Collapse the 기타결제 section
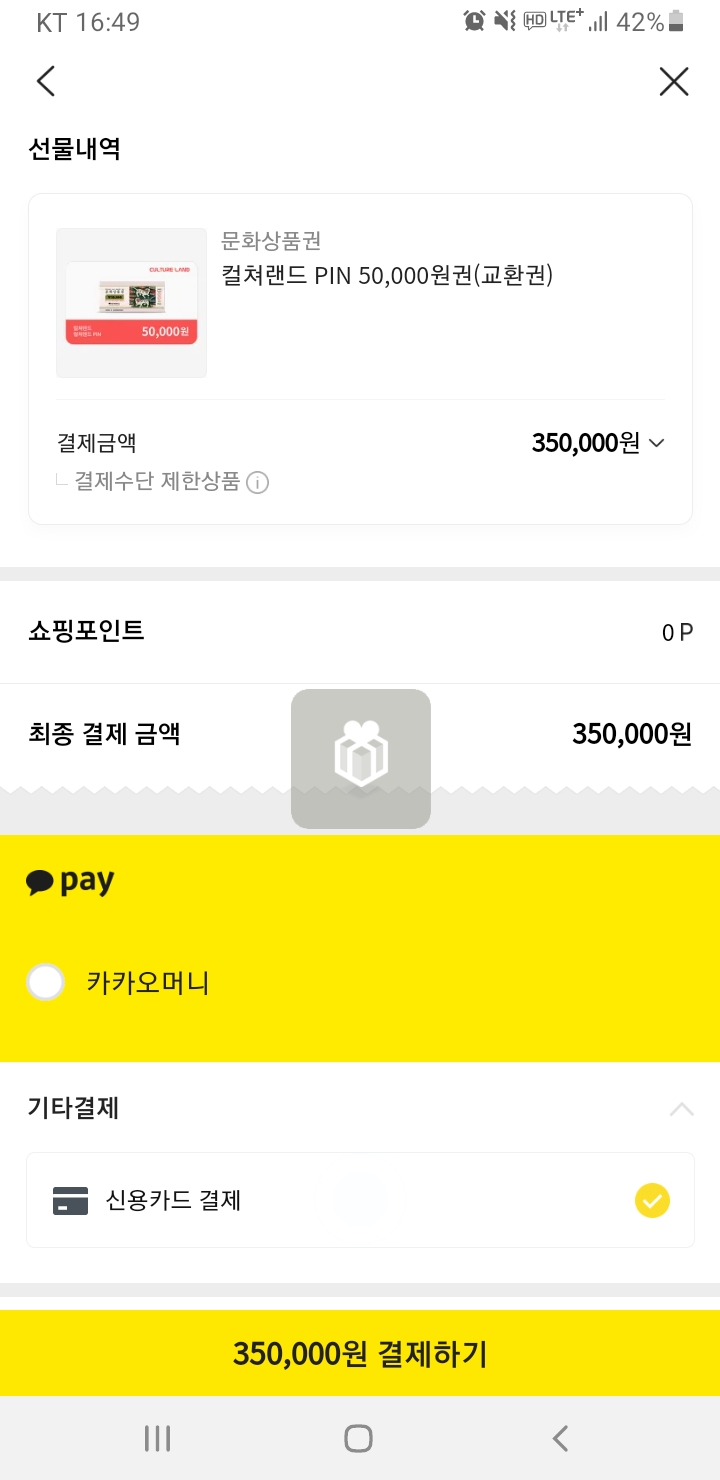 (681, 1108)
